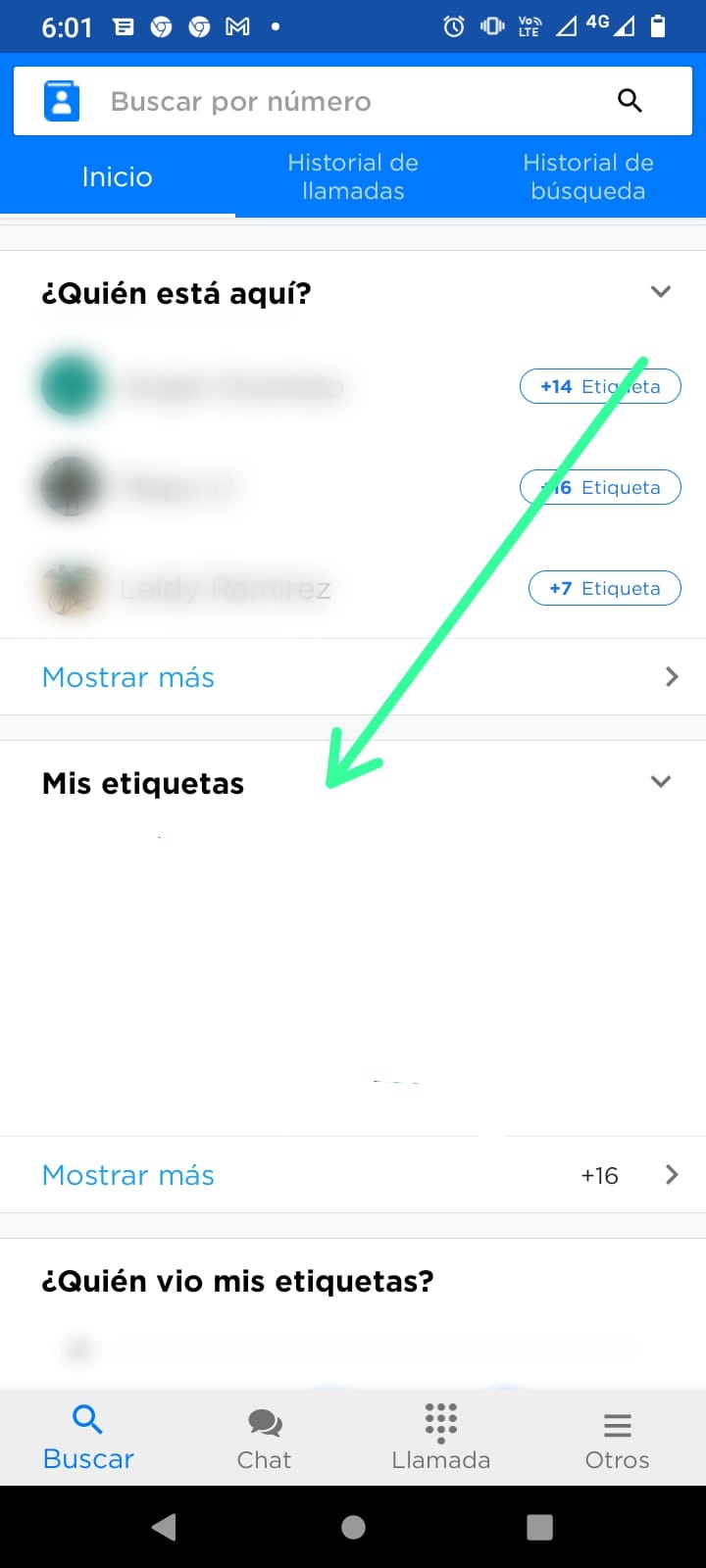The image size is (706, 1568).
Task: Open the +7 Etiqueta chip
Action: pyautogui.click(x=604, y=588)
